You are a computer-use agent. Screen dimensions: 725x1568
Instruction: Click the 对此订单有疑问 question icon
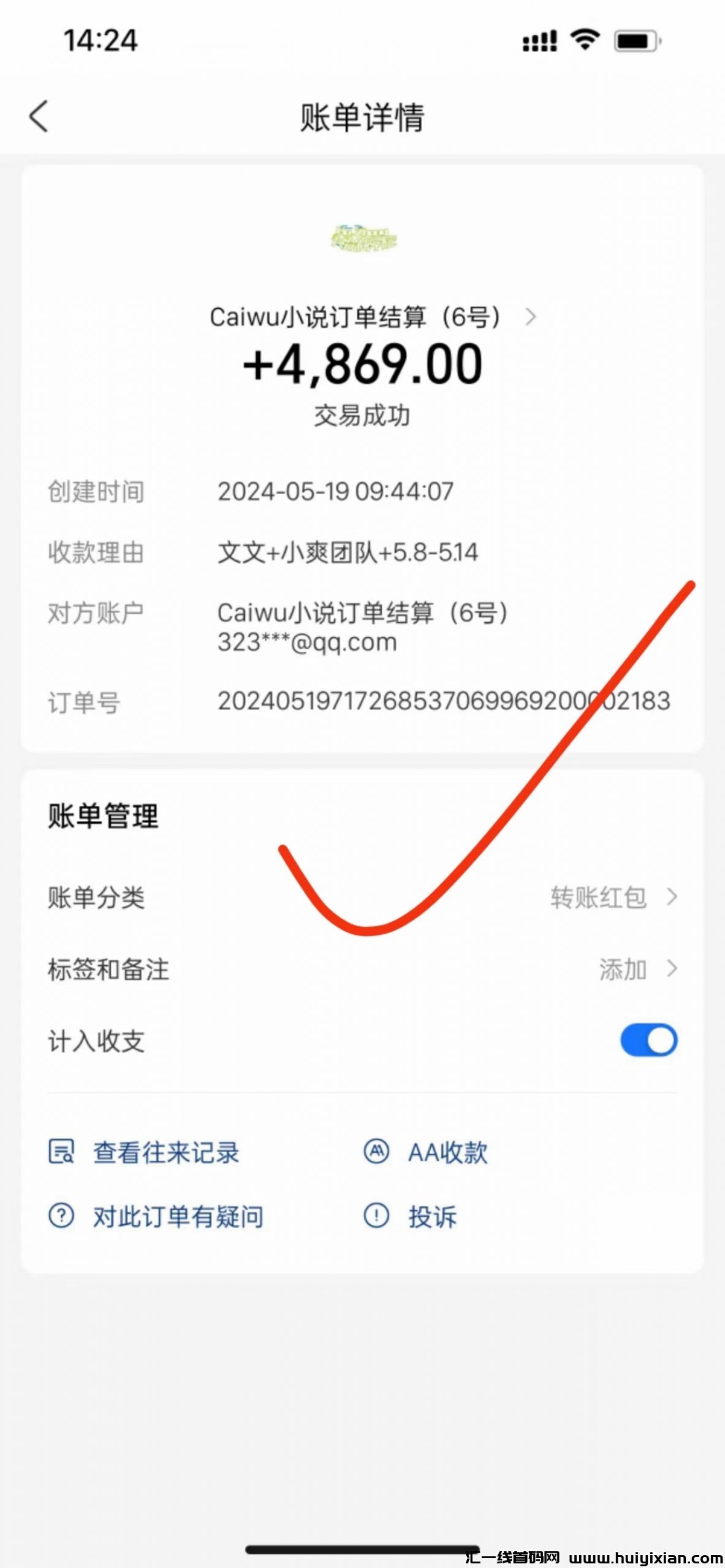(x=61, y=1218)
